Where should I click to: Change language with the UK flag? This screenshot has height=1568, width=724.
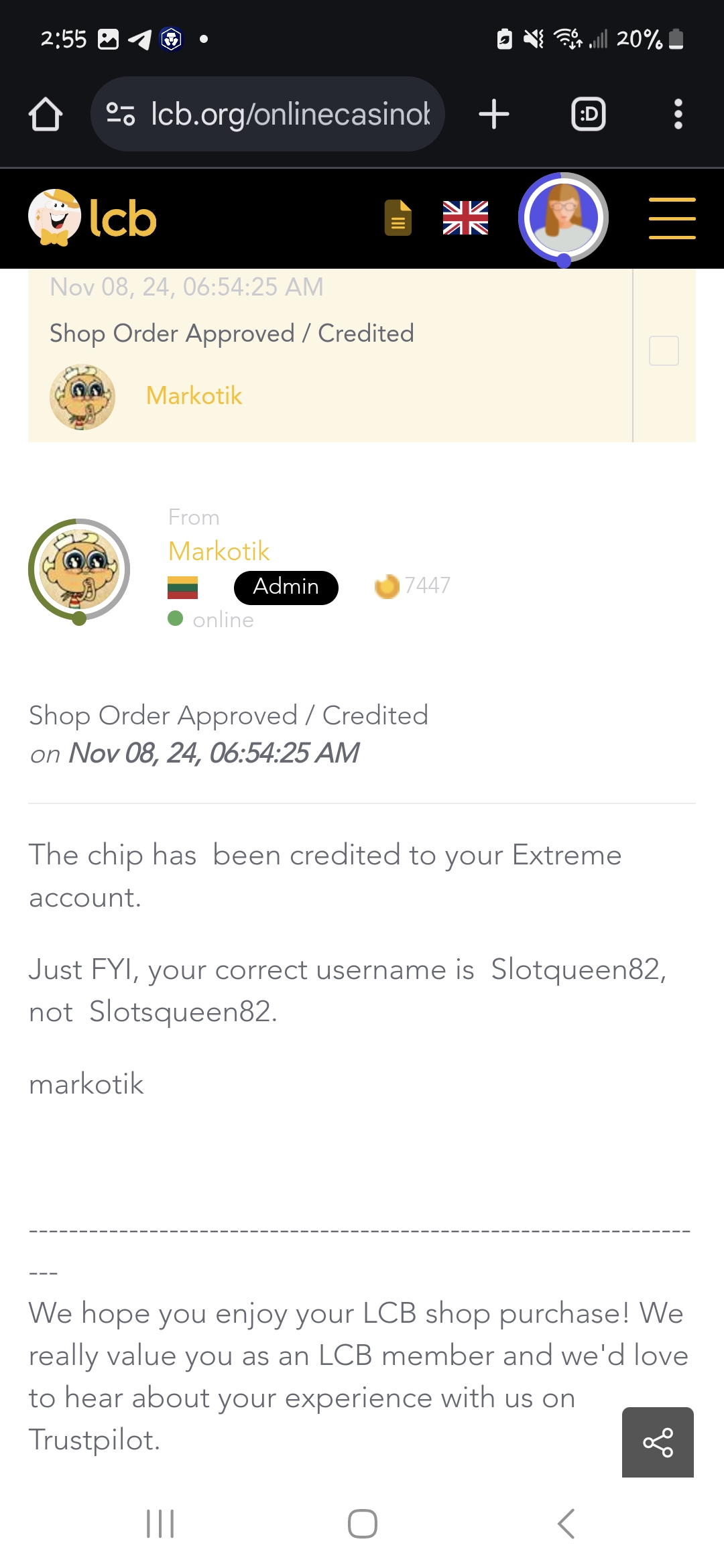465,218
